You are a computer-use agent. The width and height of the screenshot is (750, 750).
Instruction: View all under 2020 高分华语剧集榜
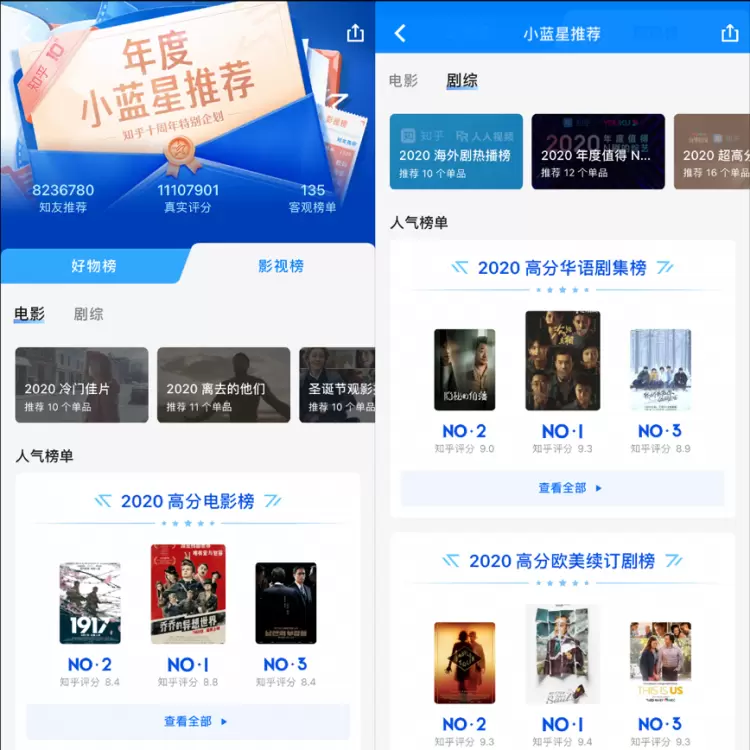pos(562,488)
